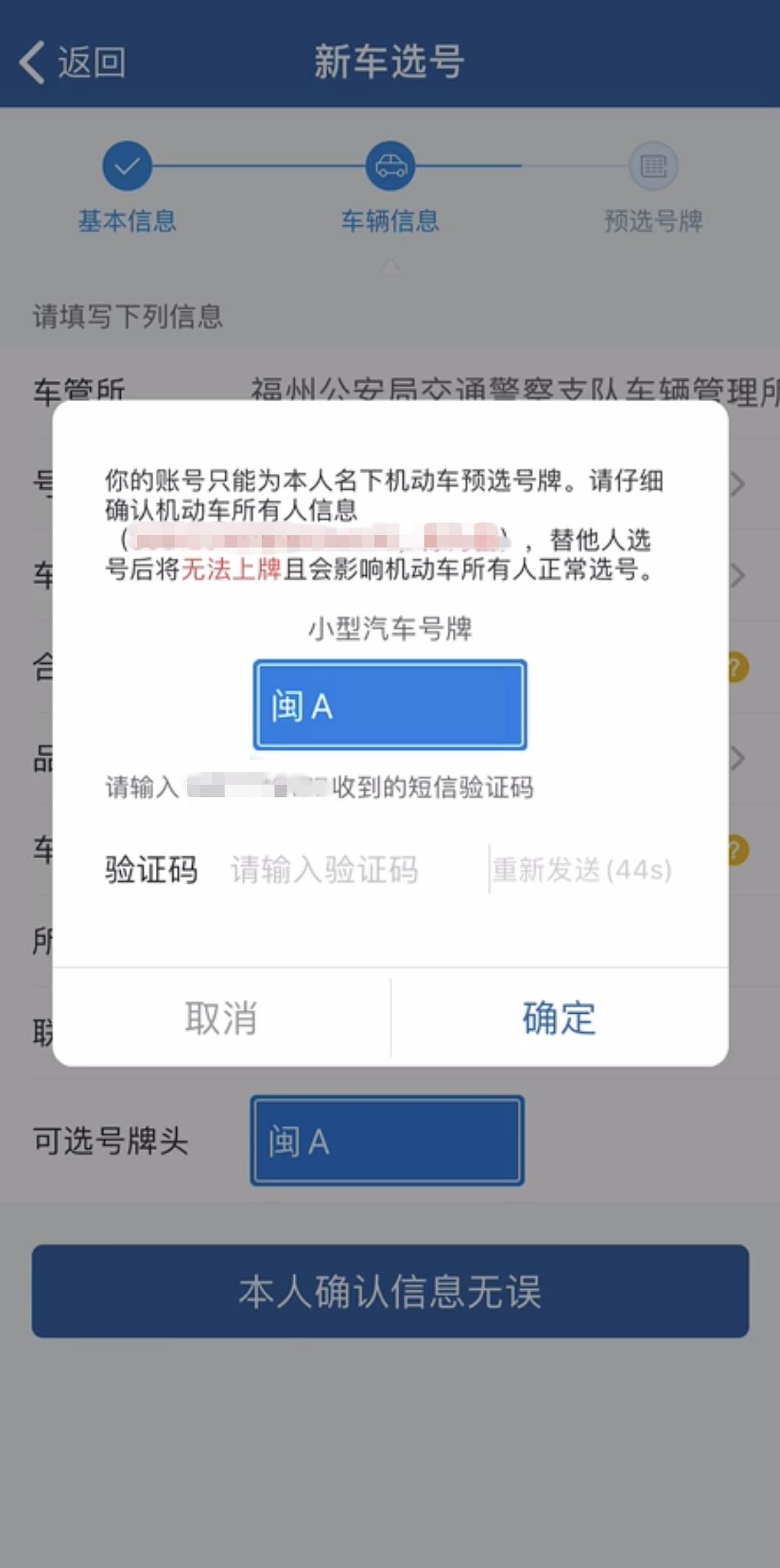Select the 闽A plate prefix box in dialog

(x=390, y=704)
